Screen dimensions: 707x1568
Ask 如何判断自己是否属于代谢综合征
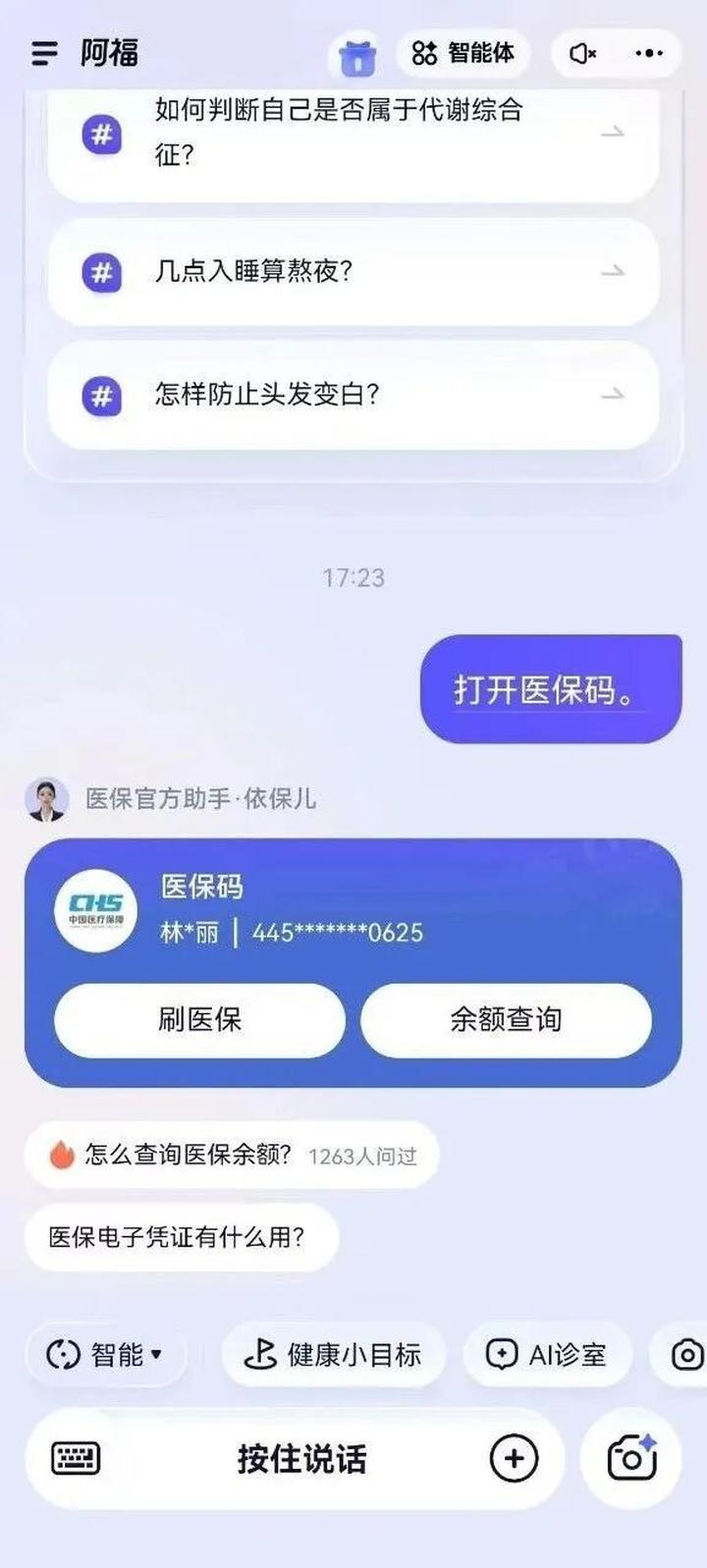click(353, 133)
